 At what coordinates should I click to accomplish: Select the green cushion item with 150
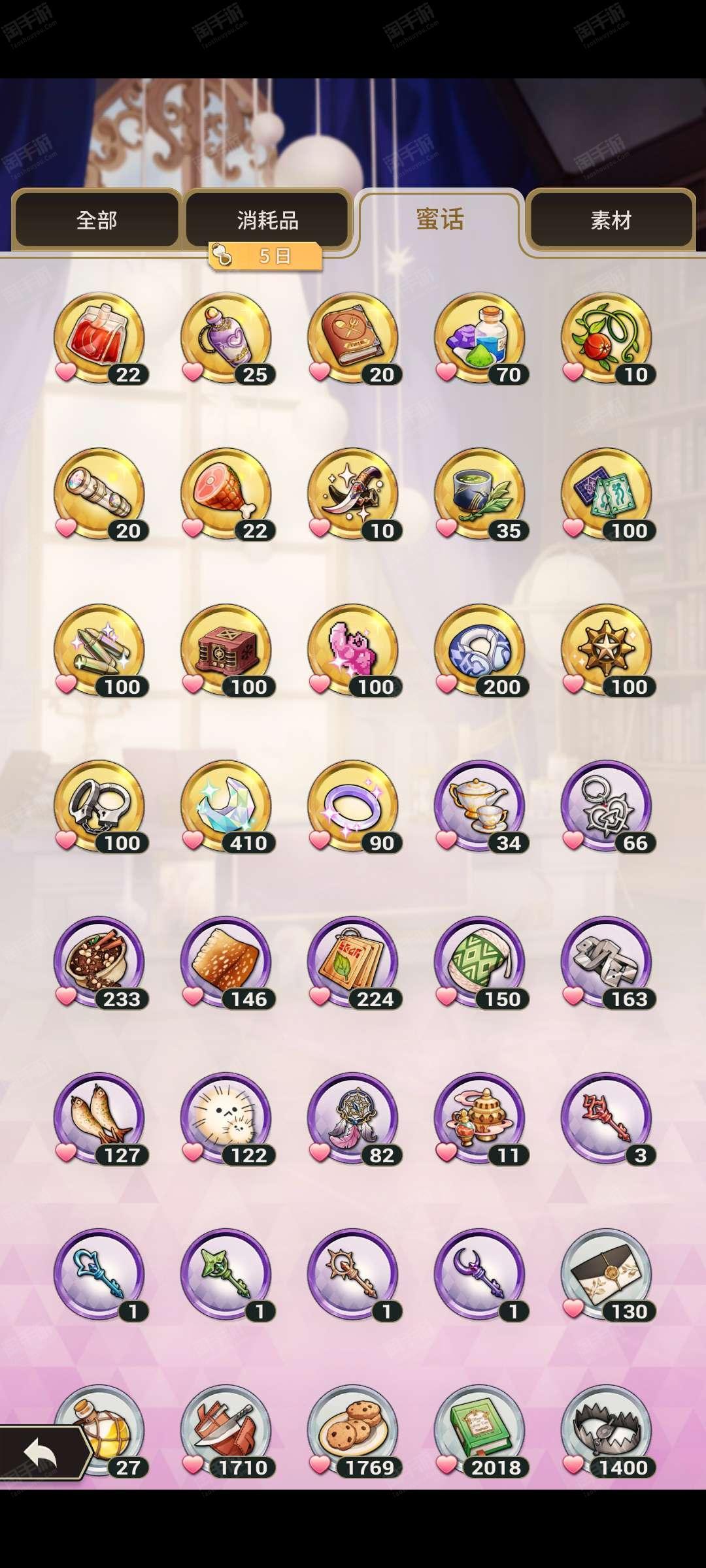480,962
